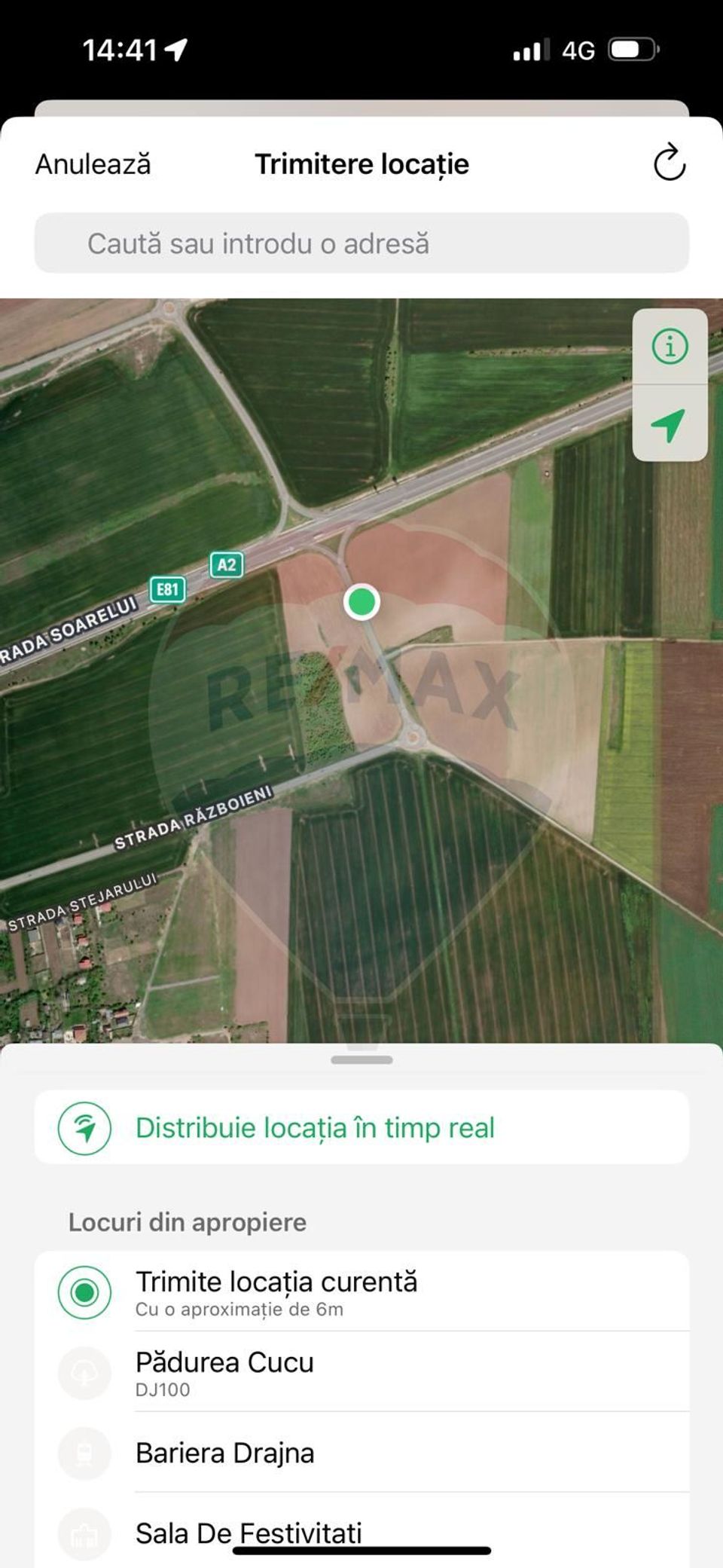Tap Anulează to cancel sending location
This screenshot has width=723, height=1568.
[x=92, y=164]
